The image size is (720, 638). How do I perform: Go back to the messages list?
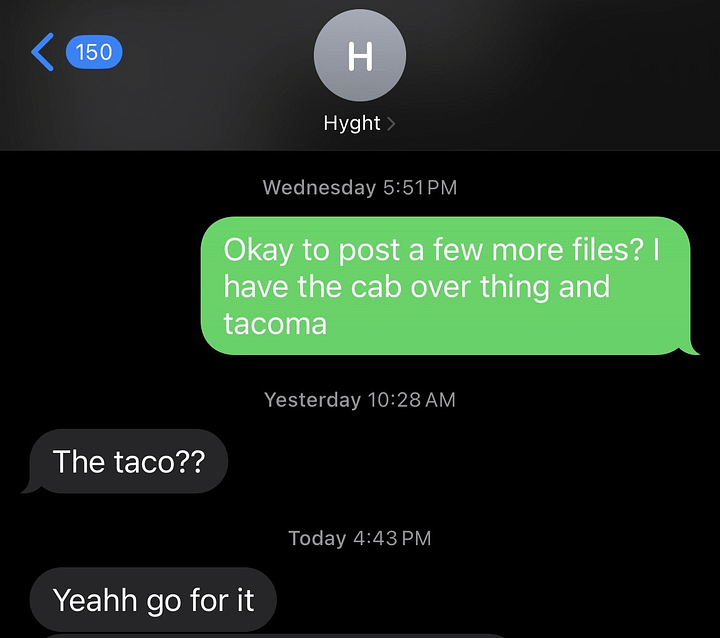[45, 51]
